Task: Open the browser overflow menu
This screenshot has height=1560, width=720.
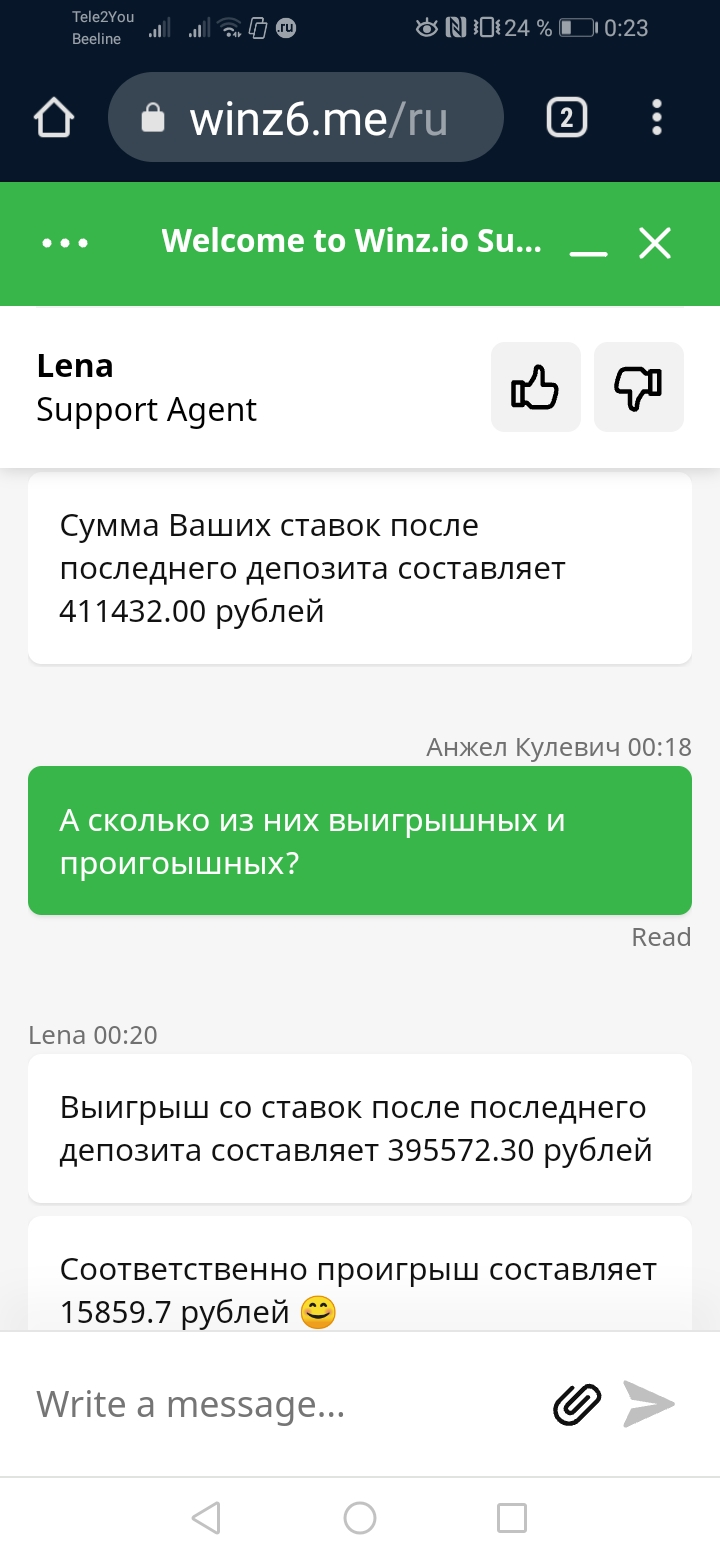Action: tap(657, 118)
